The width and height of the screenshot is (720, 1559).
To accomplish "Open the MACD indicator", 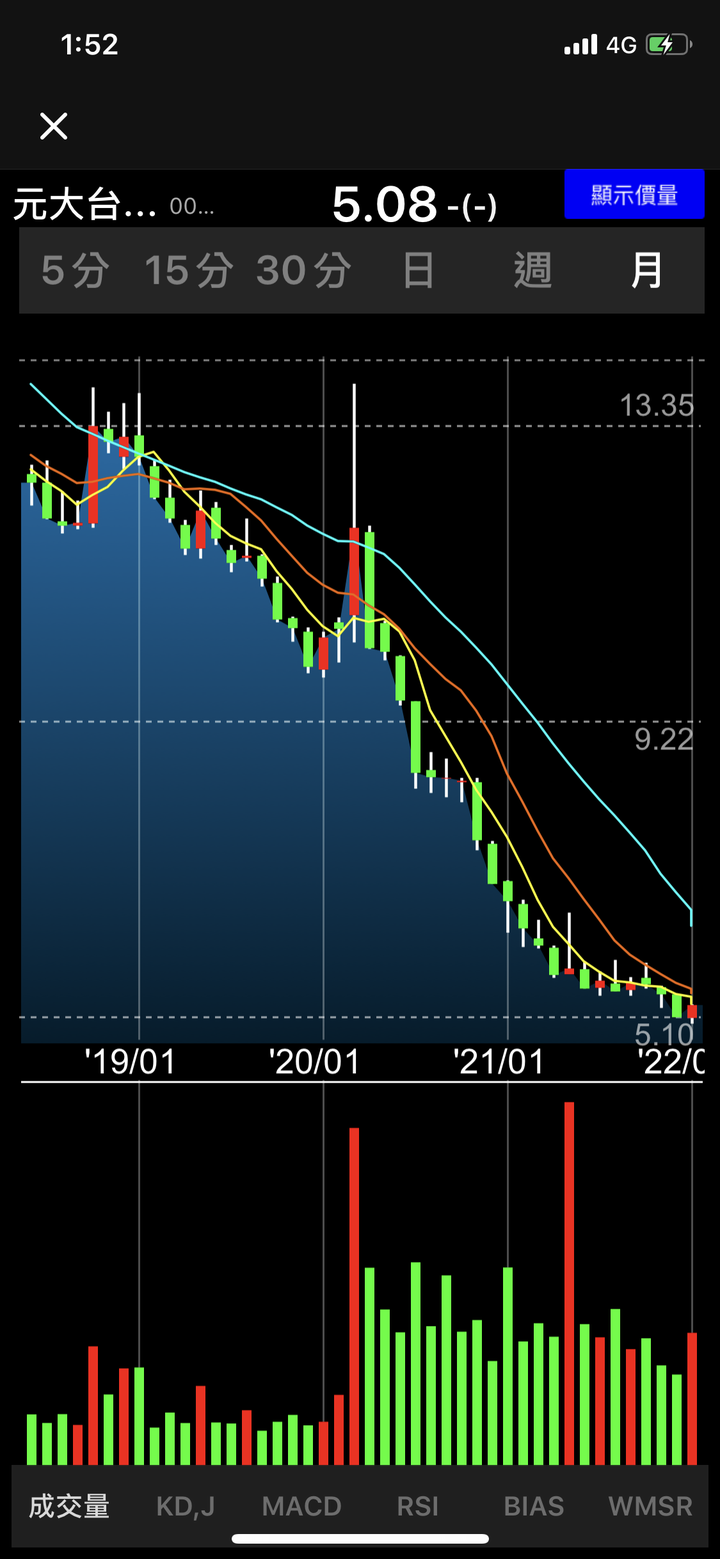I will [301, 1506].
